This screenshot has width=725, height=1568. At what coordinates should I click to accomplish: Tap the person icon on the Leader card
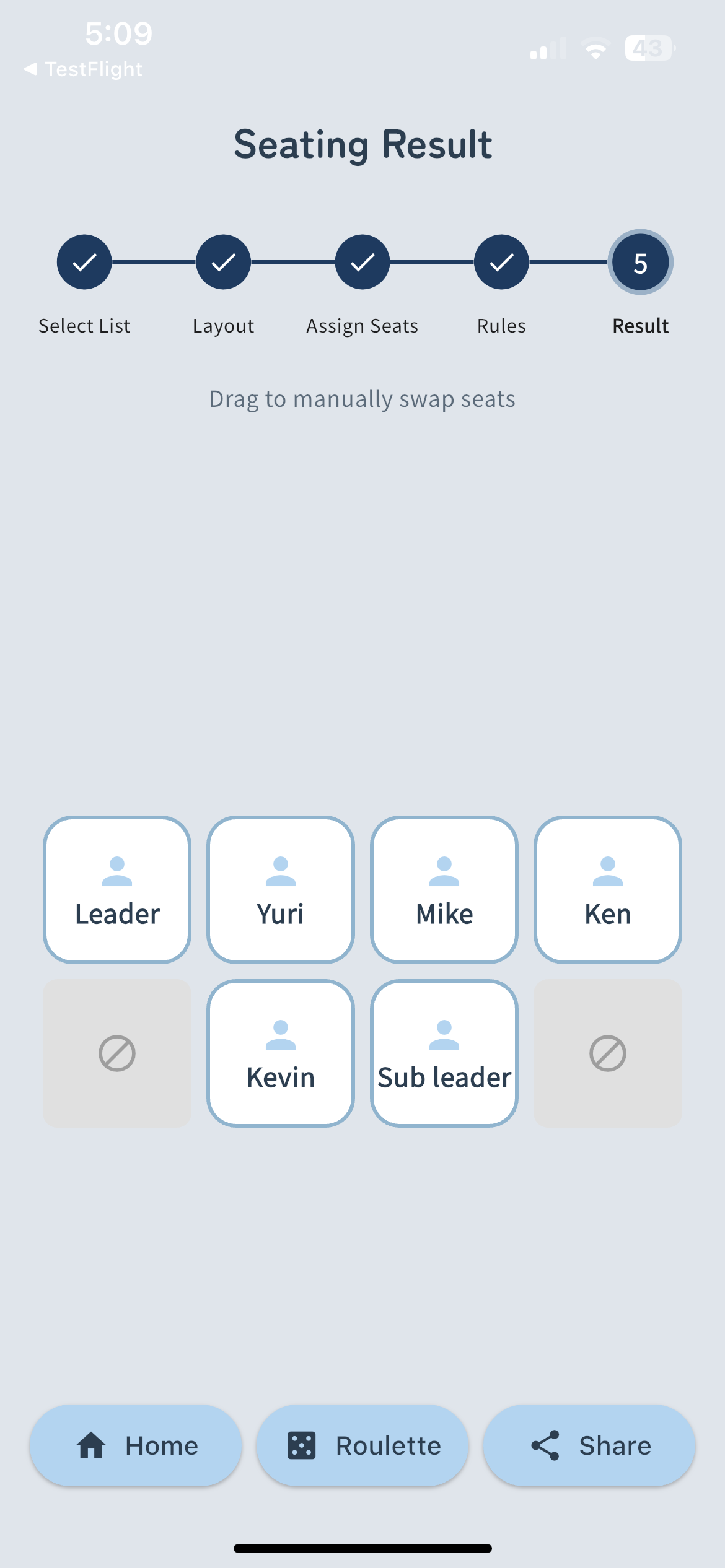116,871
